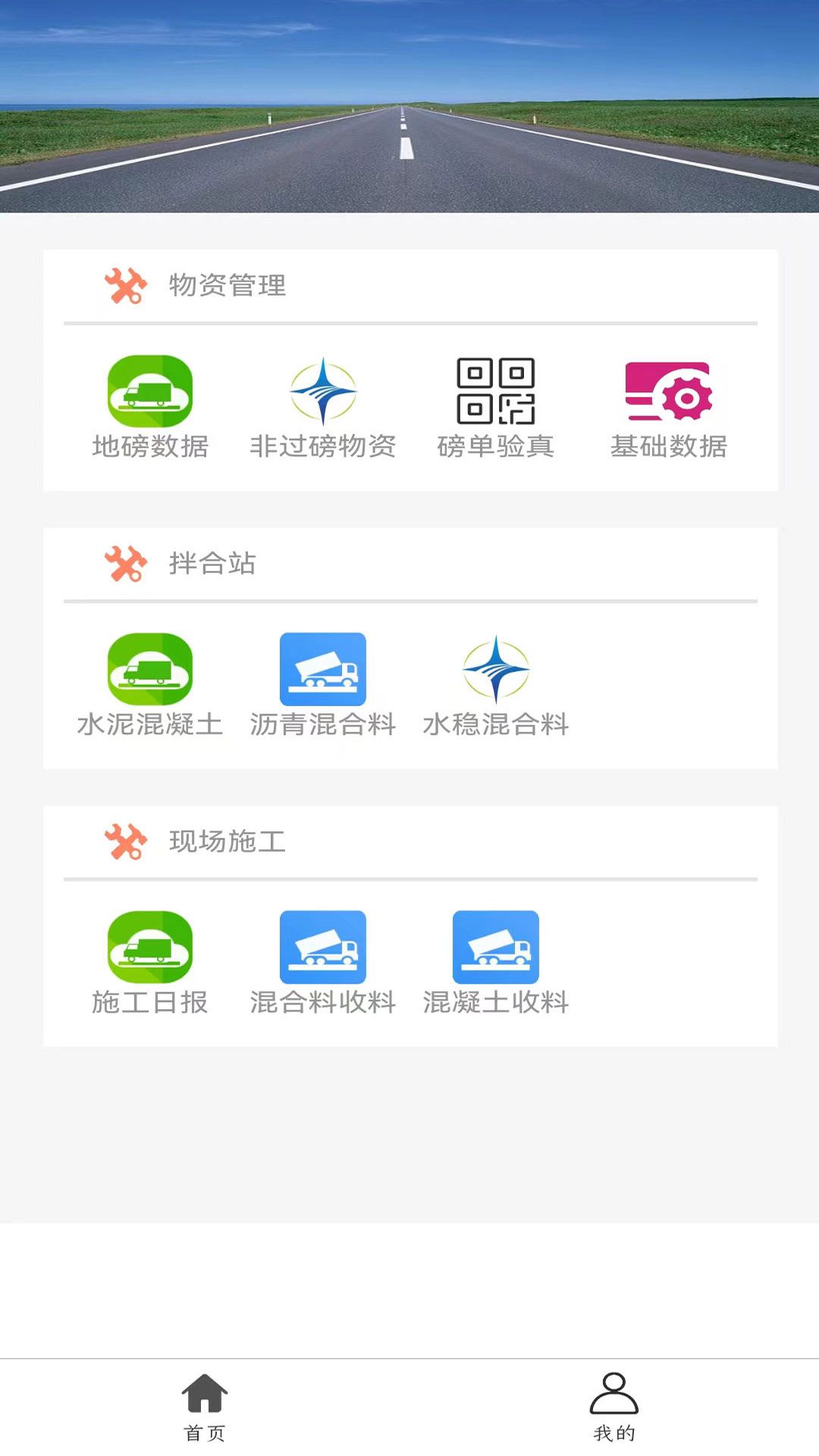Click the road banner image at the top
The width and height of the screenshot is (819, 1456).
tap(409, 106)
